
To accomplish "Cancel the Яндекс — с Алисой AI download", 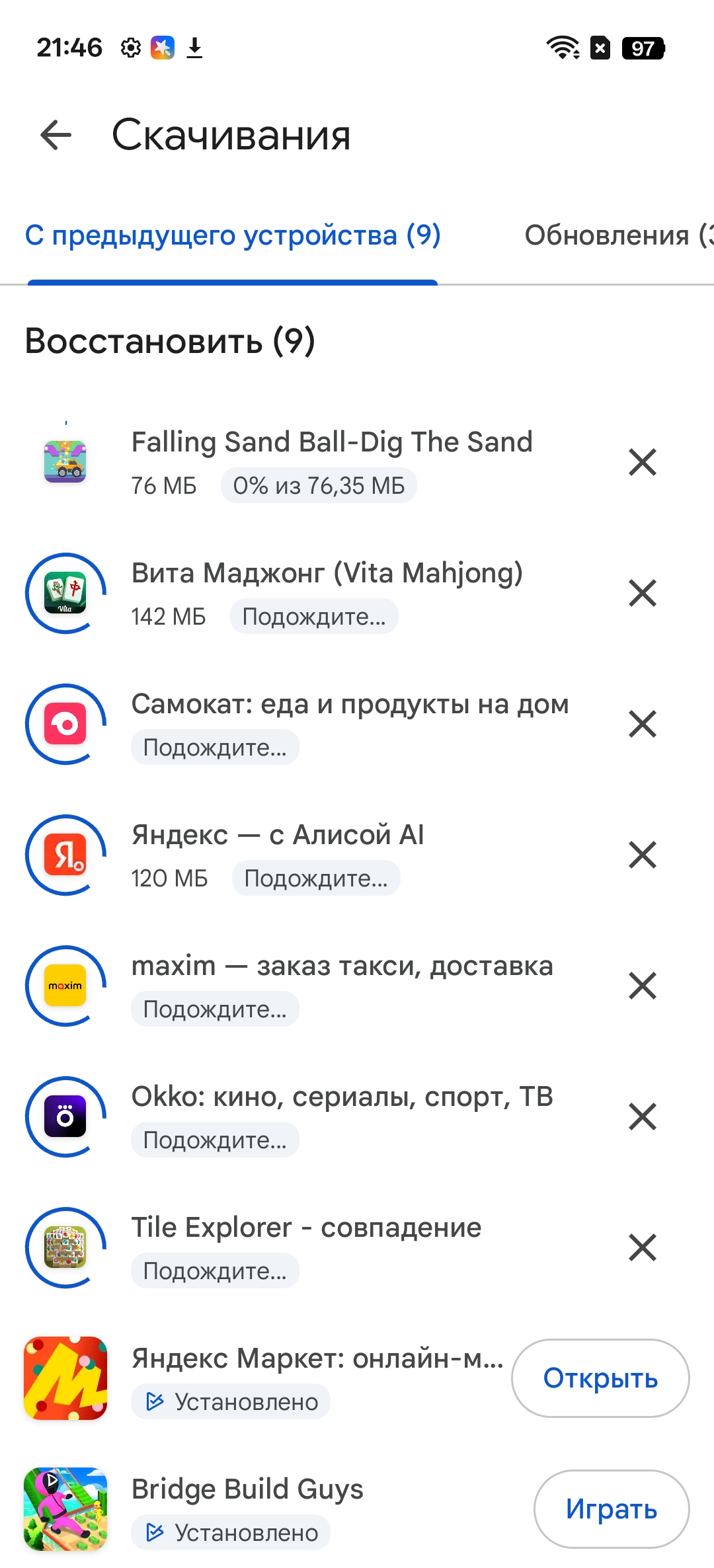I will pyautogui.click(x=642, y=855).
